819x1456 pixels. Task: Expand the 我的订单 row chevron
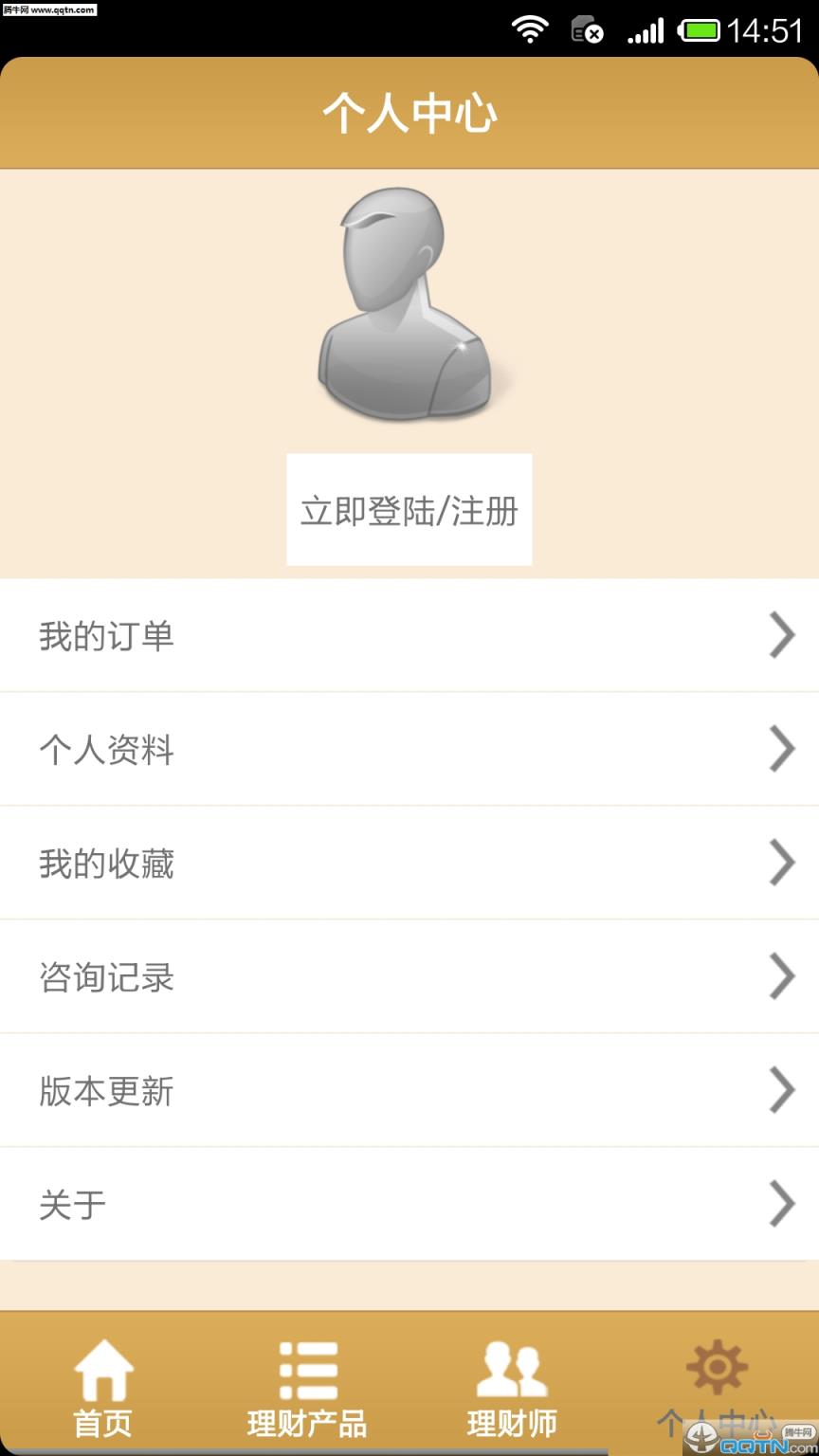781,635
